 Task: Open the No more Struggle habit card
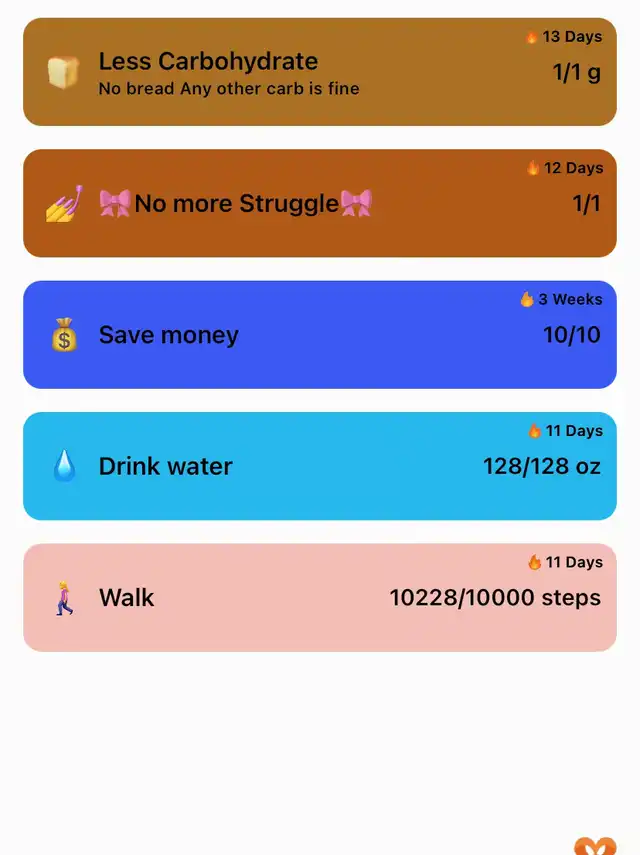coord(319,203)
